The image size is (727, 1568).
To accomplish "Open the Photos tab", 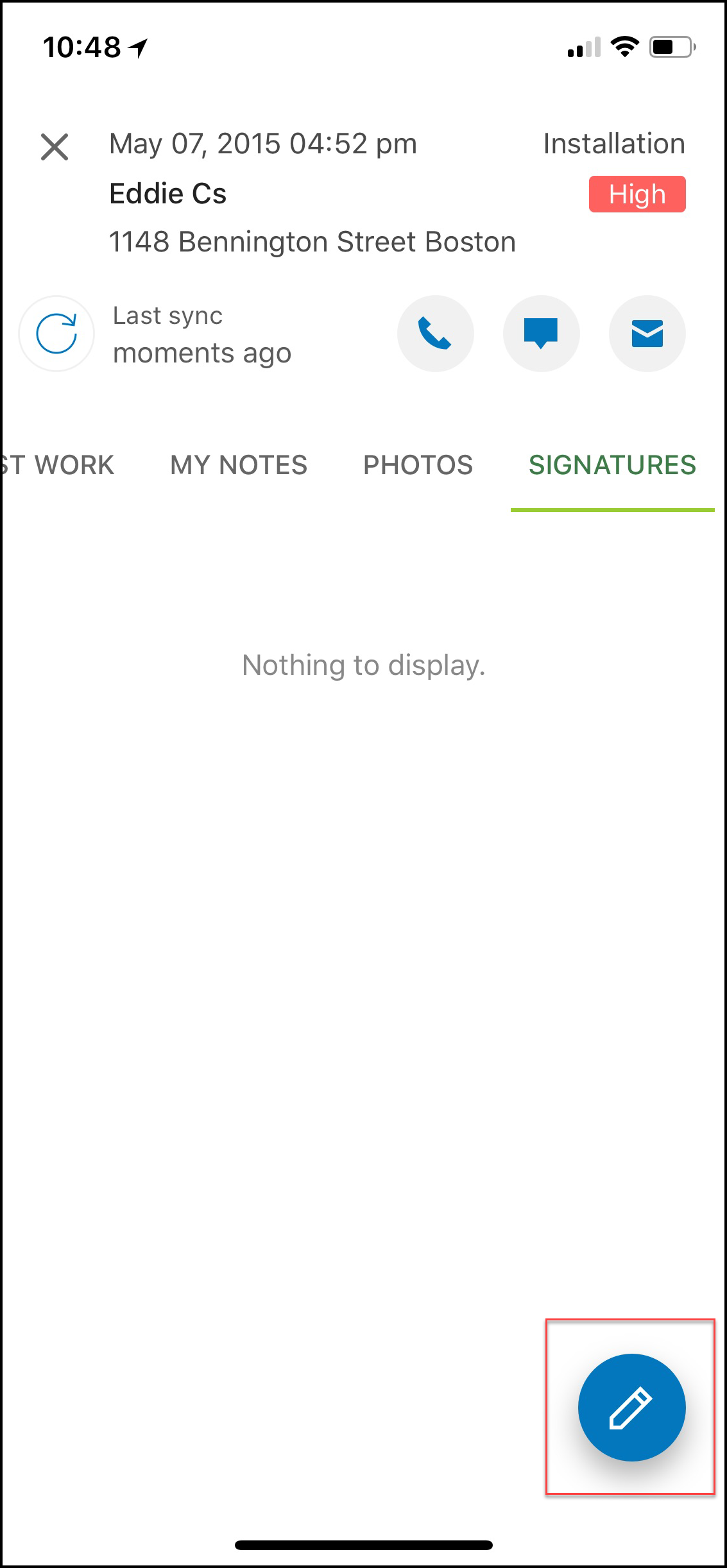I will click(x=418, y=465).
